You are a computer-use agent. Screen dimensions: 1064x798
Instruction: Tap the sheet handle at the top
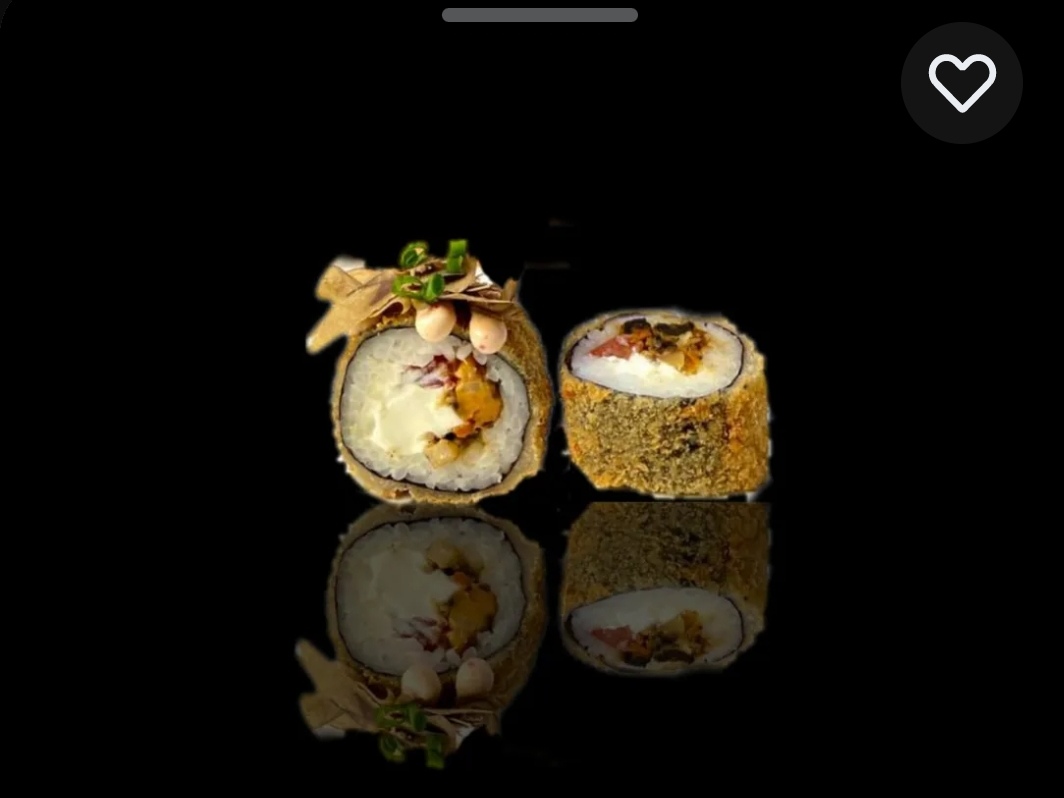pyautogui.click(x=539, y=15)
